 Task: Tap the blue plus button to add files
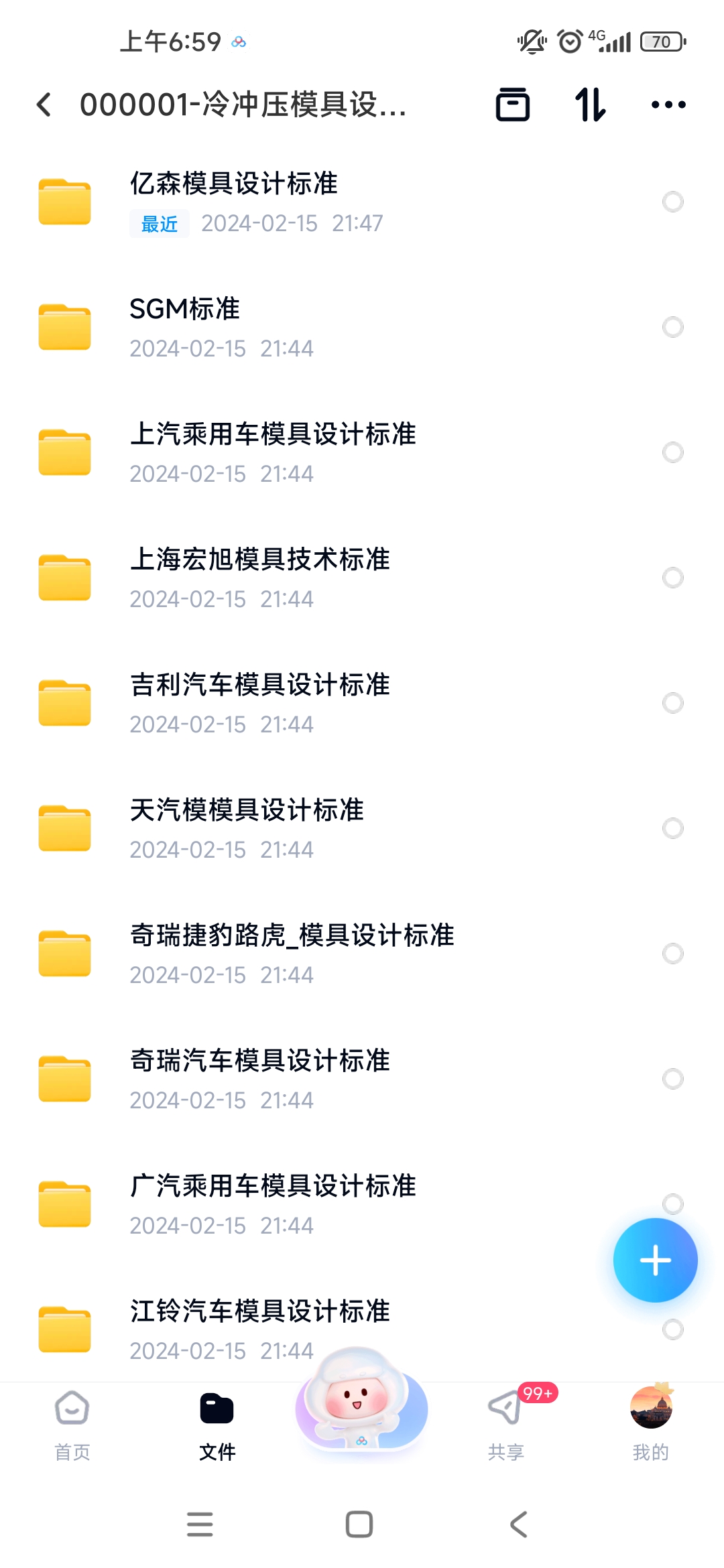tap(655, 1260)
